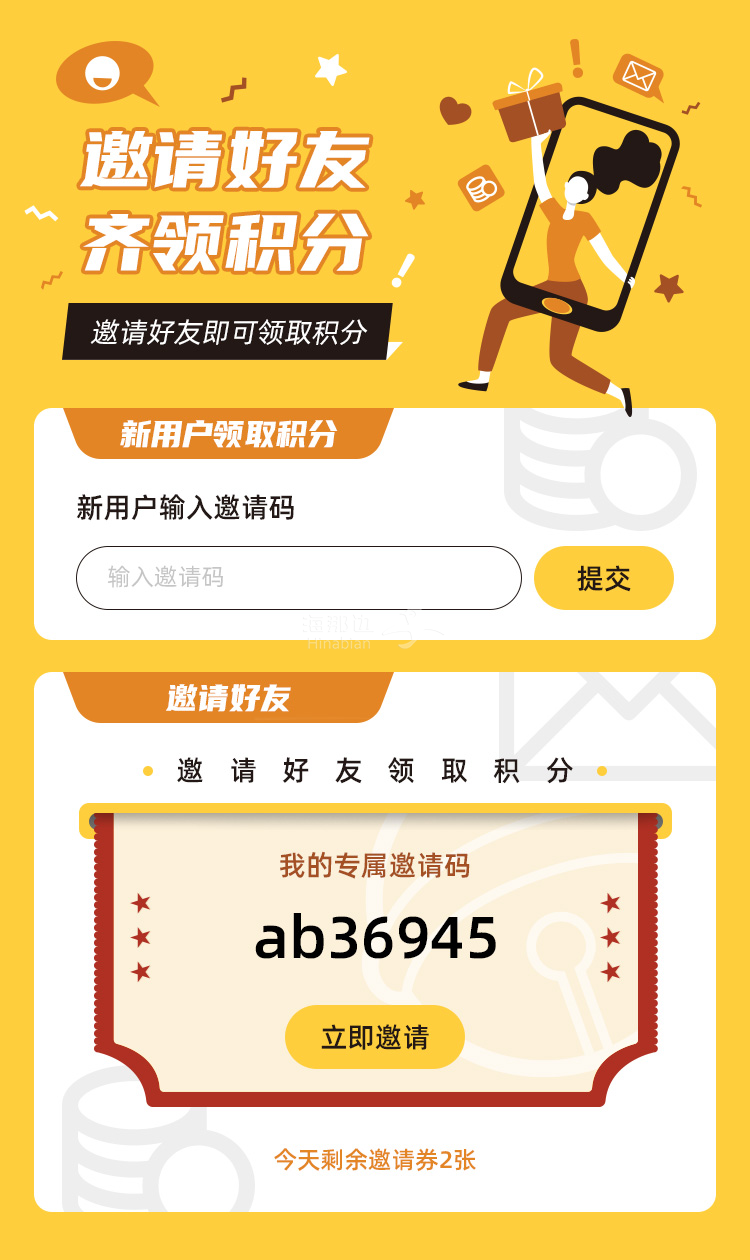Tap the invitation code input field
This screenshot has width=750, height=1260.
click(x=298, y=578)
